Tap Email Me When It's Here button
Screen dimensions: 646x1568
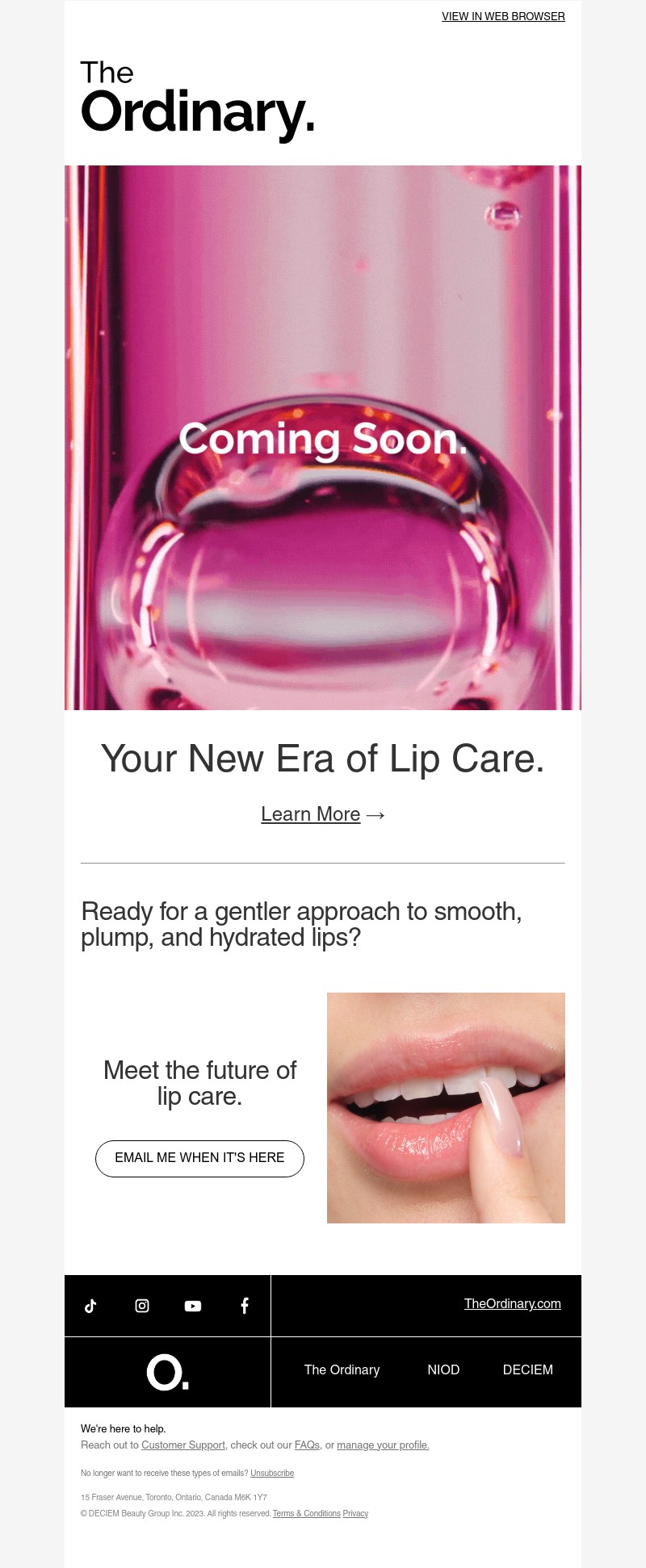[199, 1158]
